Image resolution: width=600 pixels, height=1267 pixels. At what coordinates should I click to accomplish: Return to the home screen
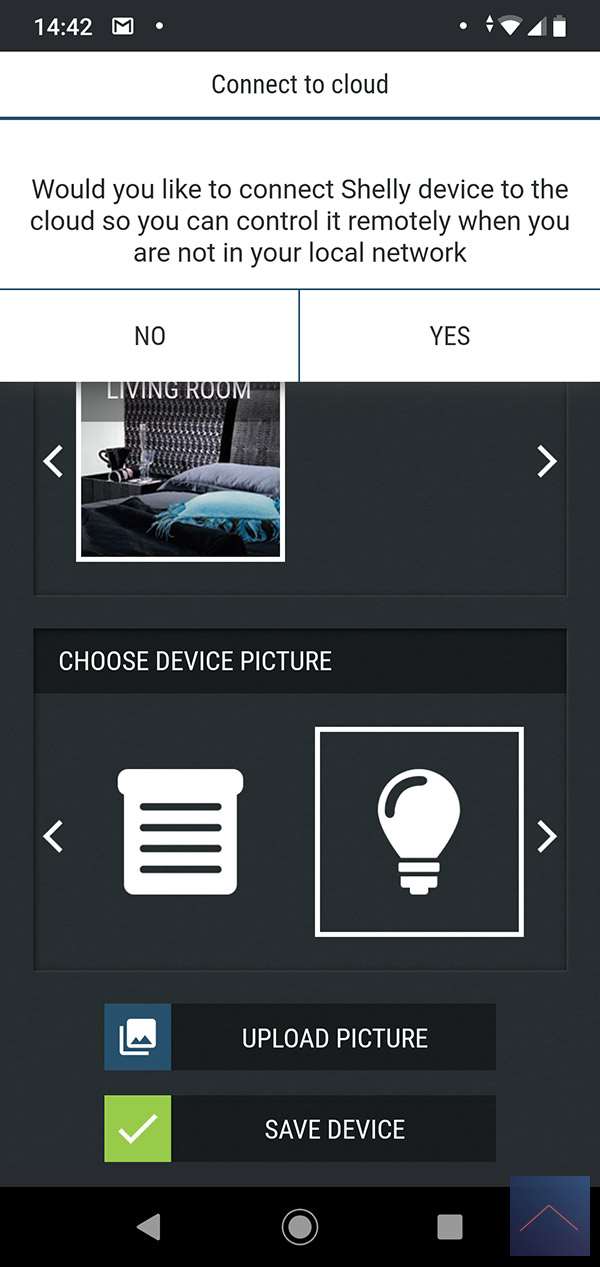click(x=300, y=1226)
